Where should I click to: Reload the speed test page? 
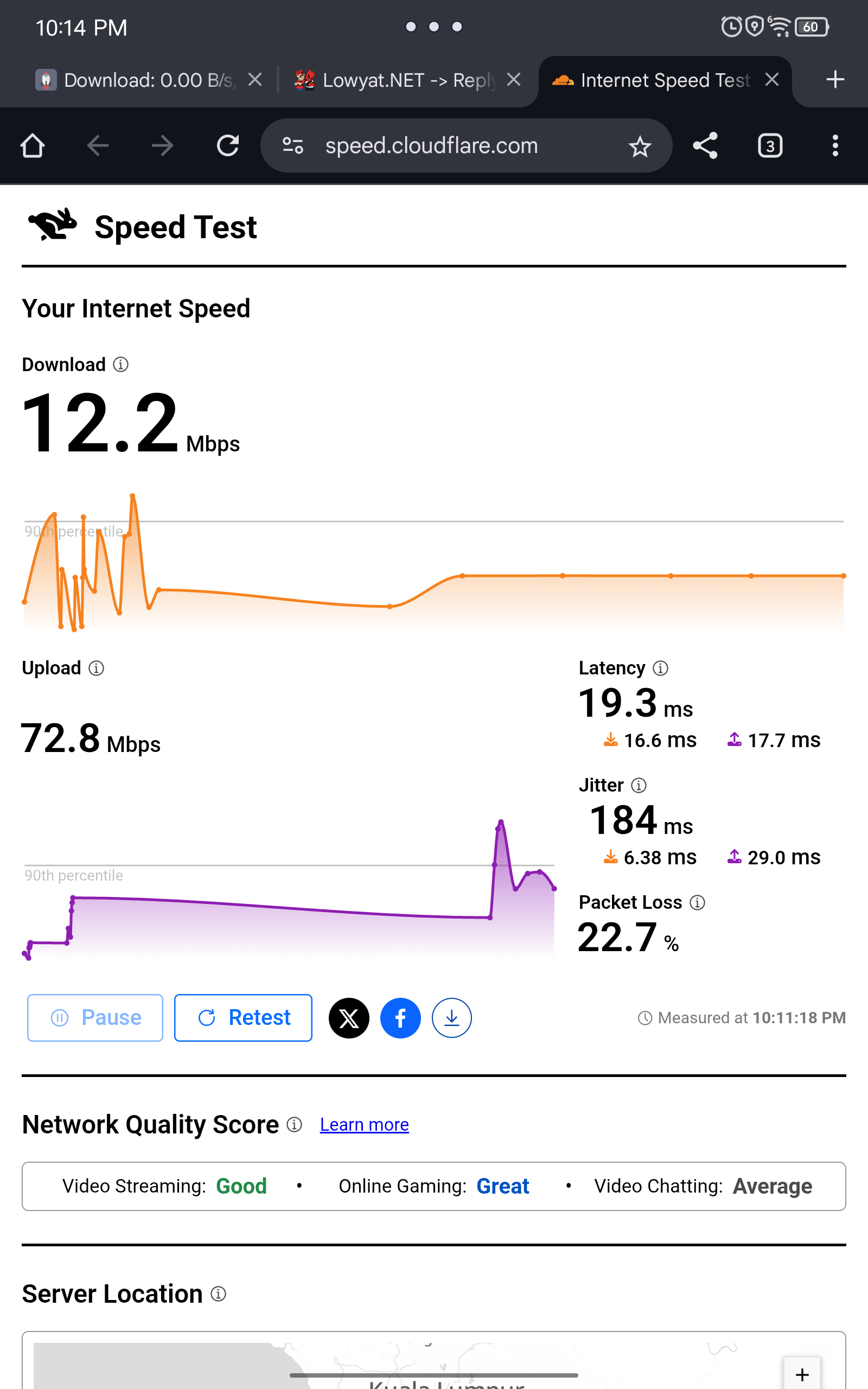228,146
